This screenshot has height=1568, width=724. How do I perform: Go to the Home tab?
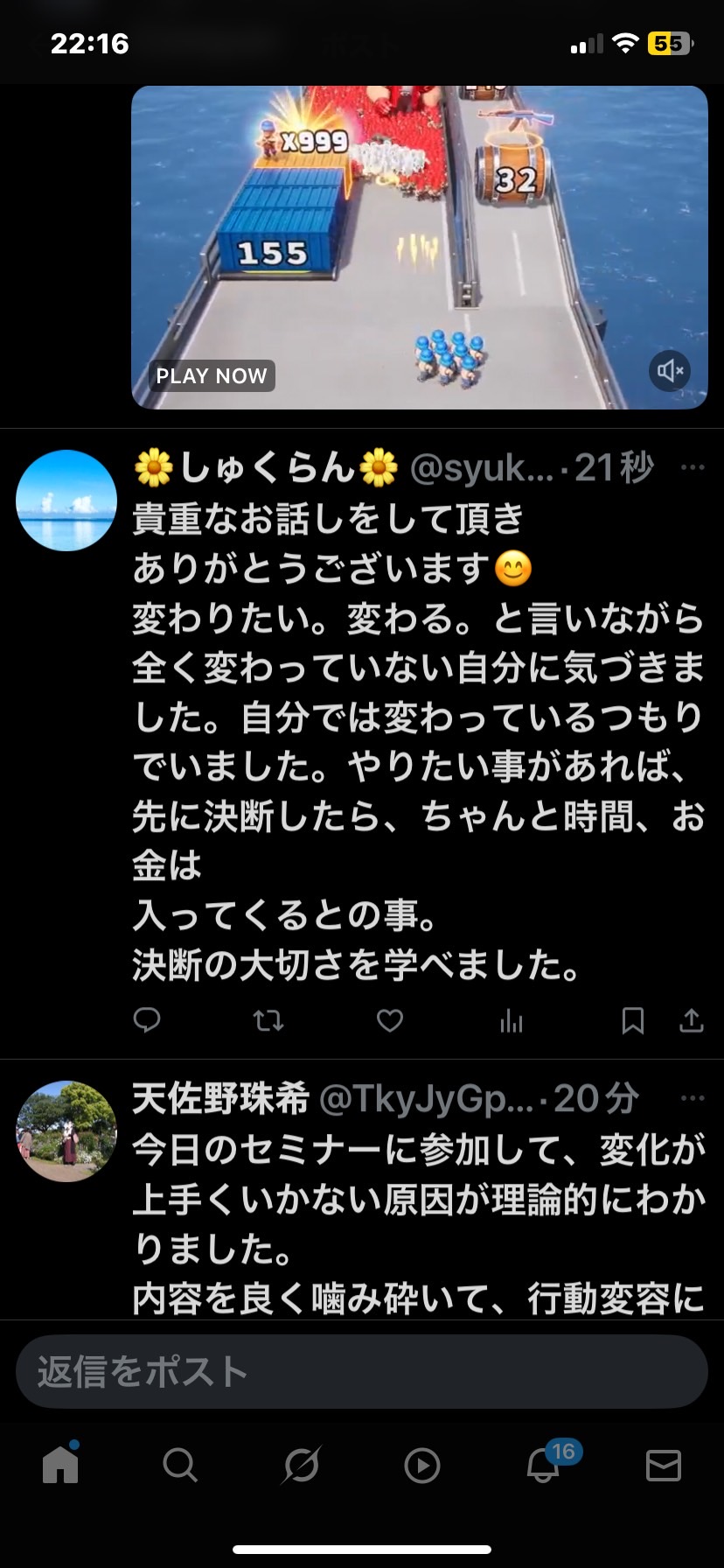[x=60, y=1464]
